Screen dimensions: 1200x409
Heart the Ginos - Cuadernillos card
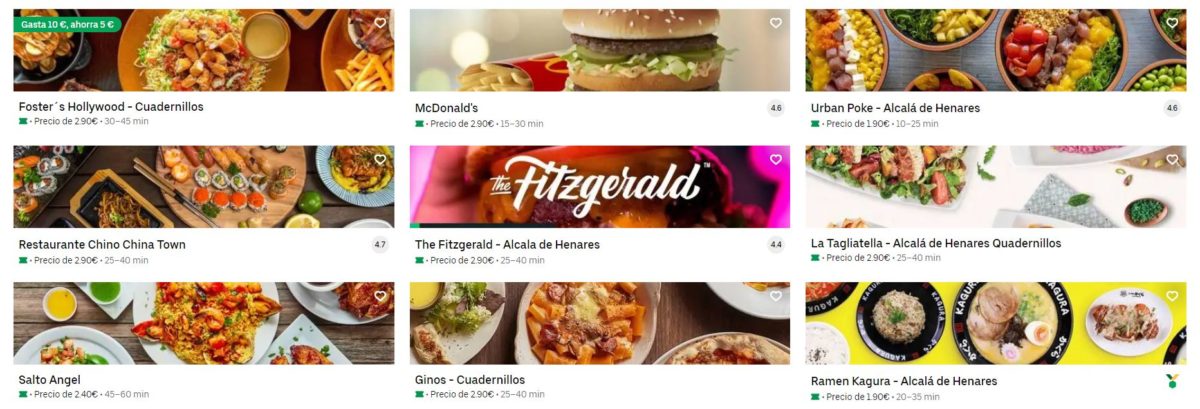click(x=776, y=296)
